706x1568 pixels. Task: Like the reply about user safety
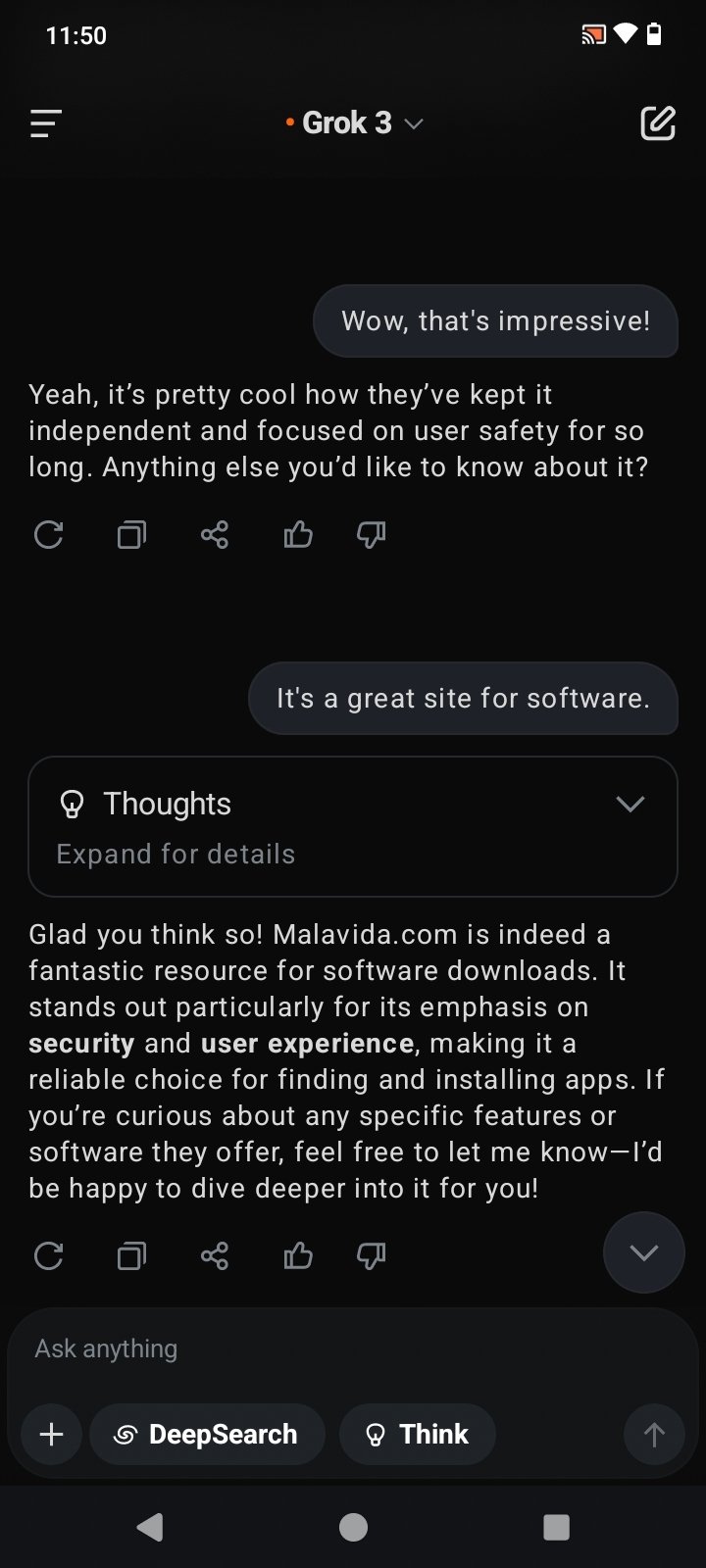coord(298,535)
